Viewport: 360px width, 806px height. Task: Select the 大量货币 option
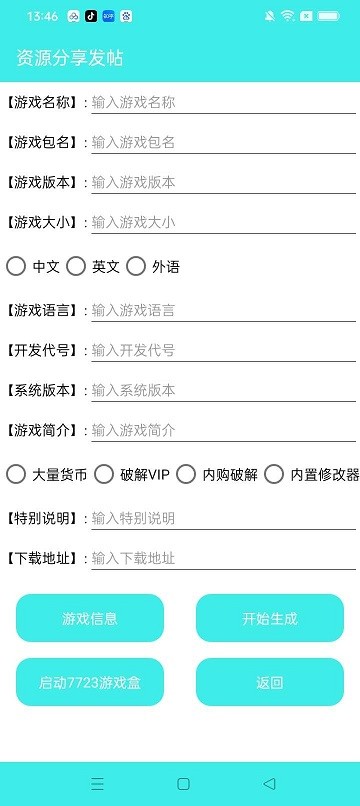[47, 474]
